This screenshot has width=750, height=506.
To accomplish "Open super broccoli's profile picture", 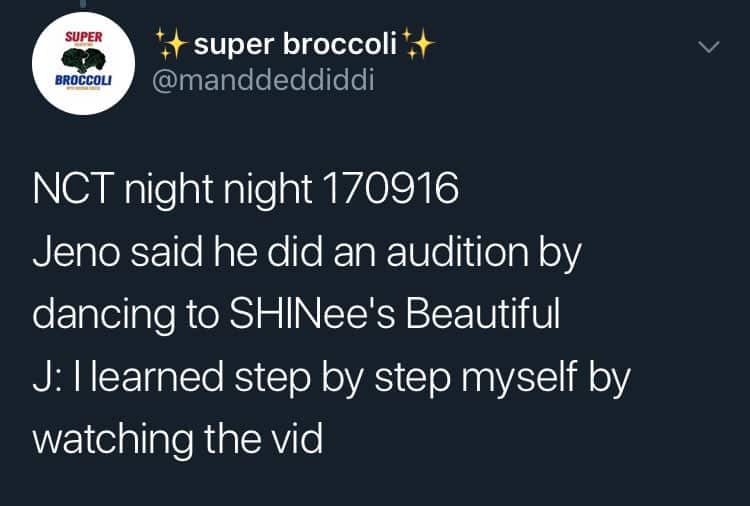I will tap(85, 64).
